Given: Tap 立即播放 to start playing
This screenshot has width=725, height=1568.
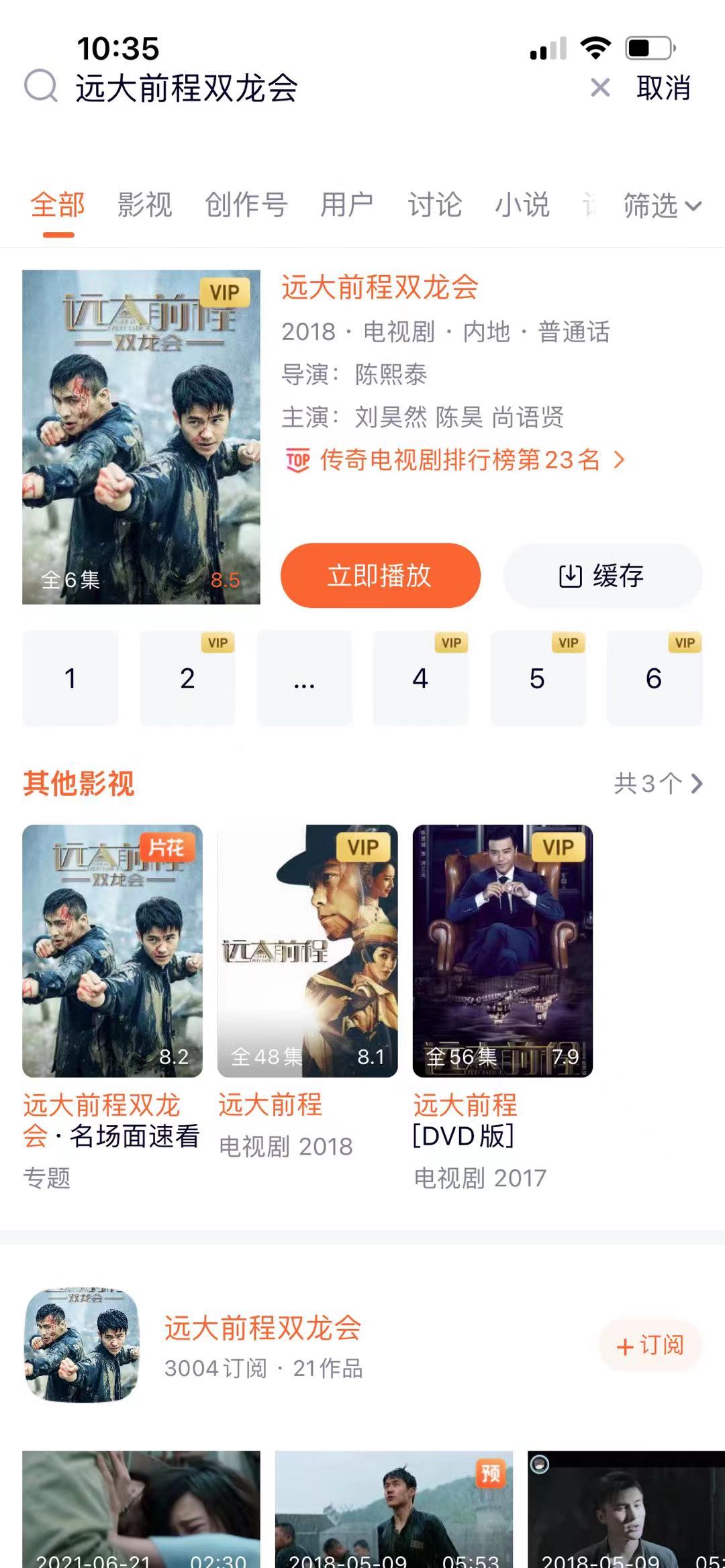Looking at the screenshot, I should [380, 576].
